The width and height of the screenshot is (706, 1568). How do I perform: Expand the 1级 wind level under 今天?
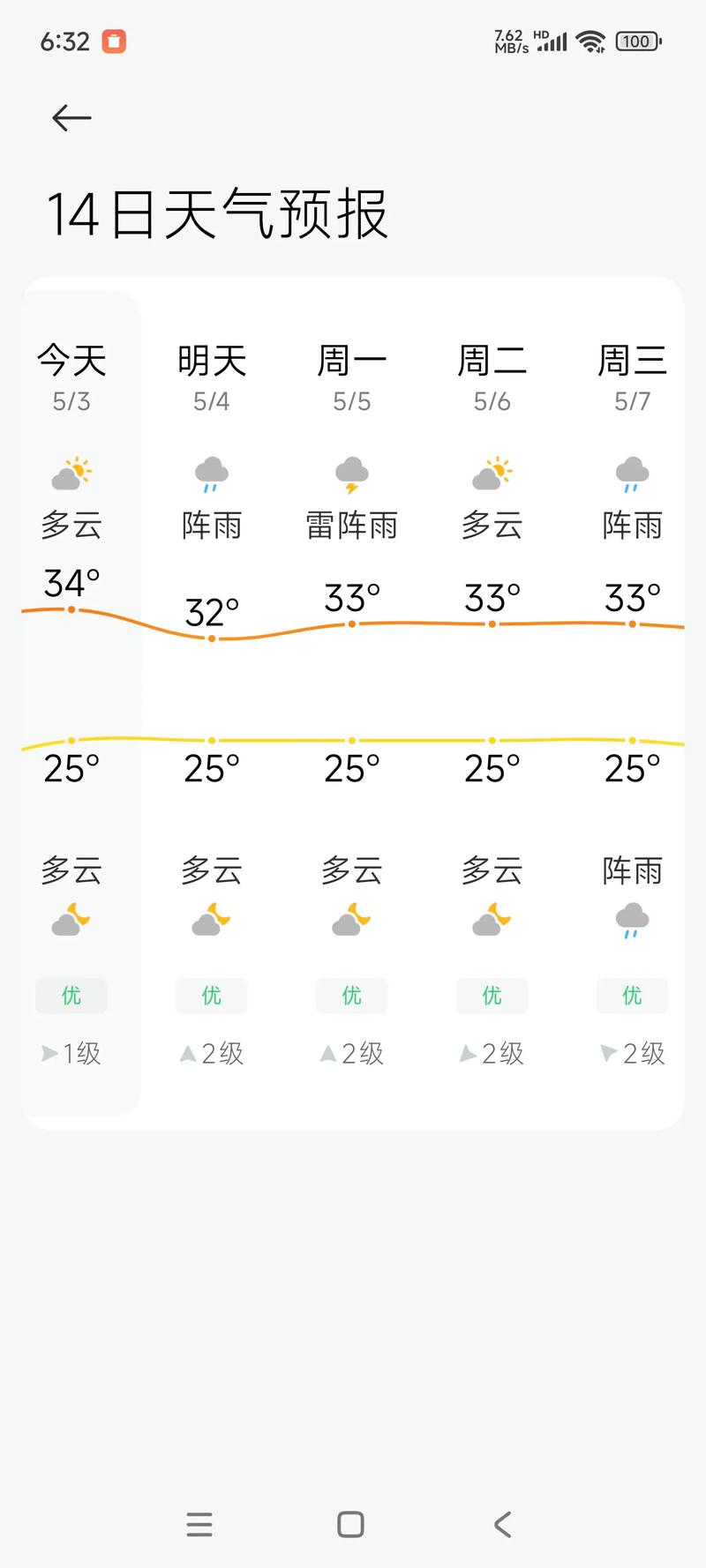[71, 1053]
